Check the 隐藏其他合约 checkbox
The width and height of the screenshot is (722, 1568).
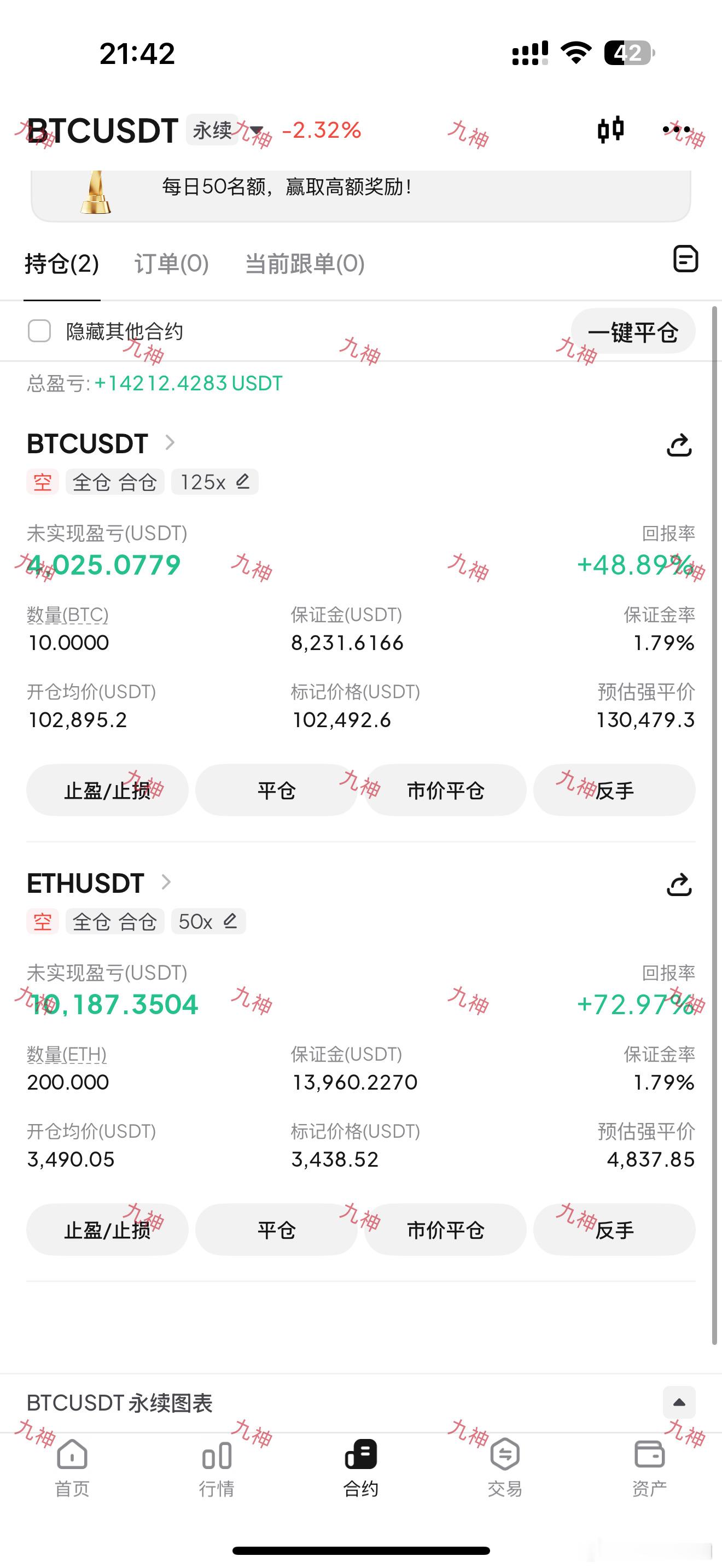[x=39, y=331]
